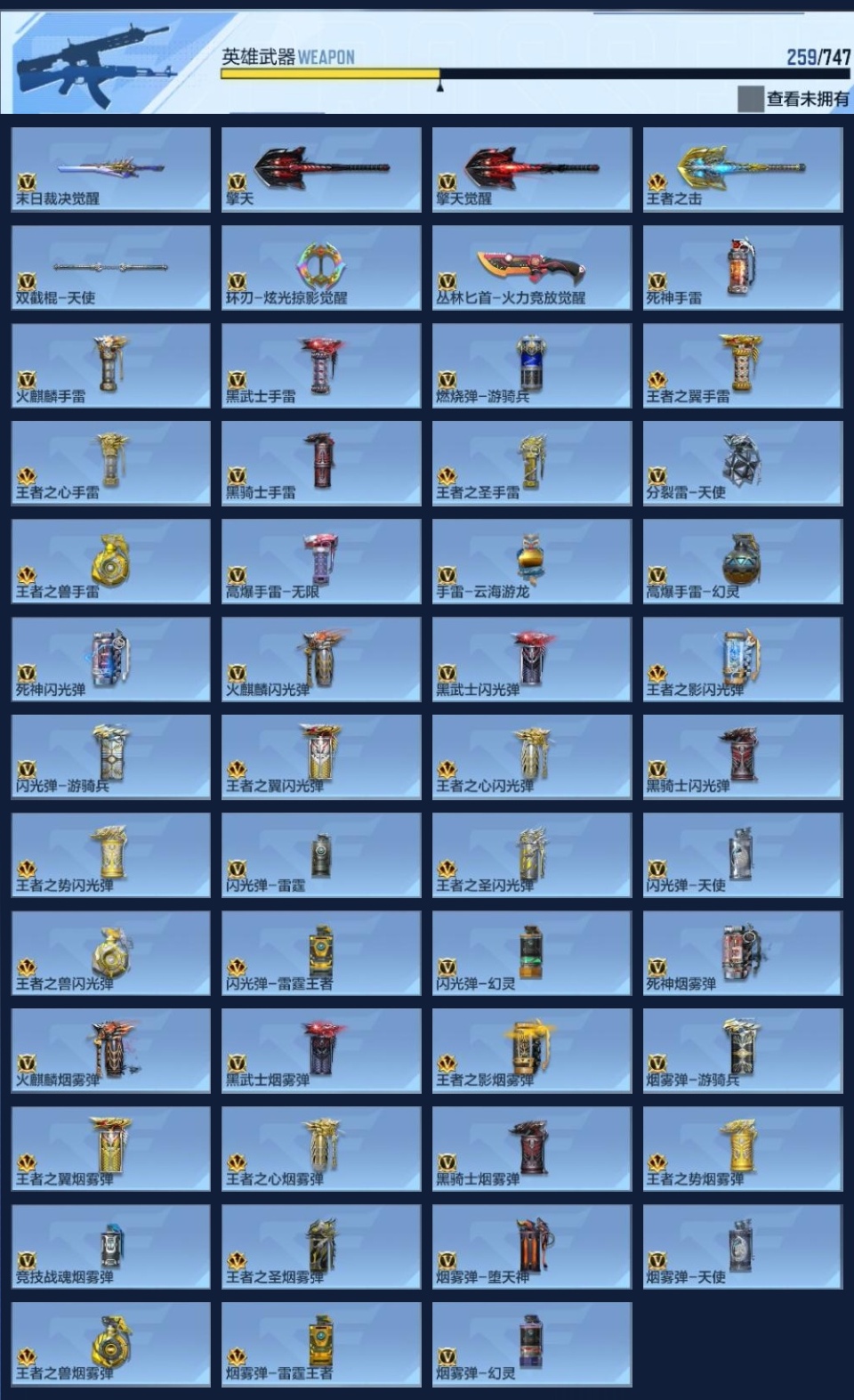
Task: View the 闪光弹-雷霆 card
Action: (321, 854)
